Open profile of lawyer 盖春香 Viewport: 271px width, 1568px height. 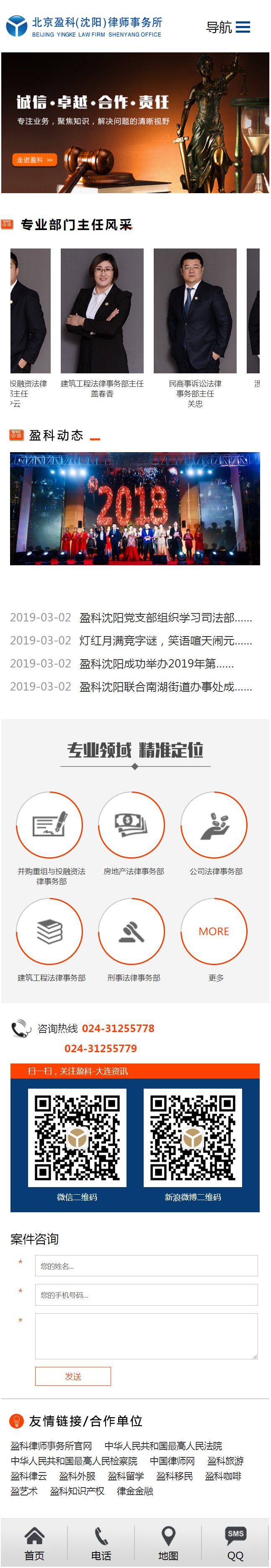(x=102, y=311)
